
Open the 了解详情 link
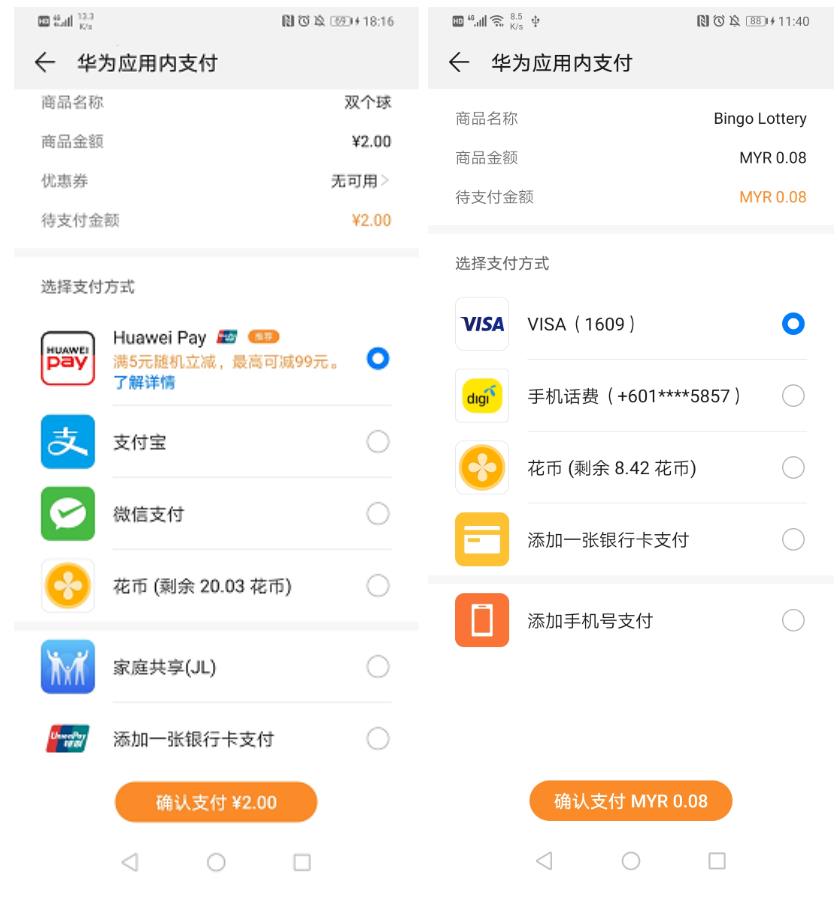[x=144, y=382]
